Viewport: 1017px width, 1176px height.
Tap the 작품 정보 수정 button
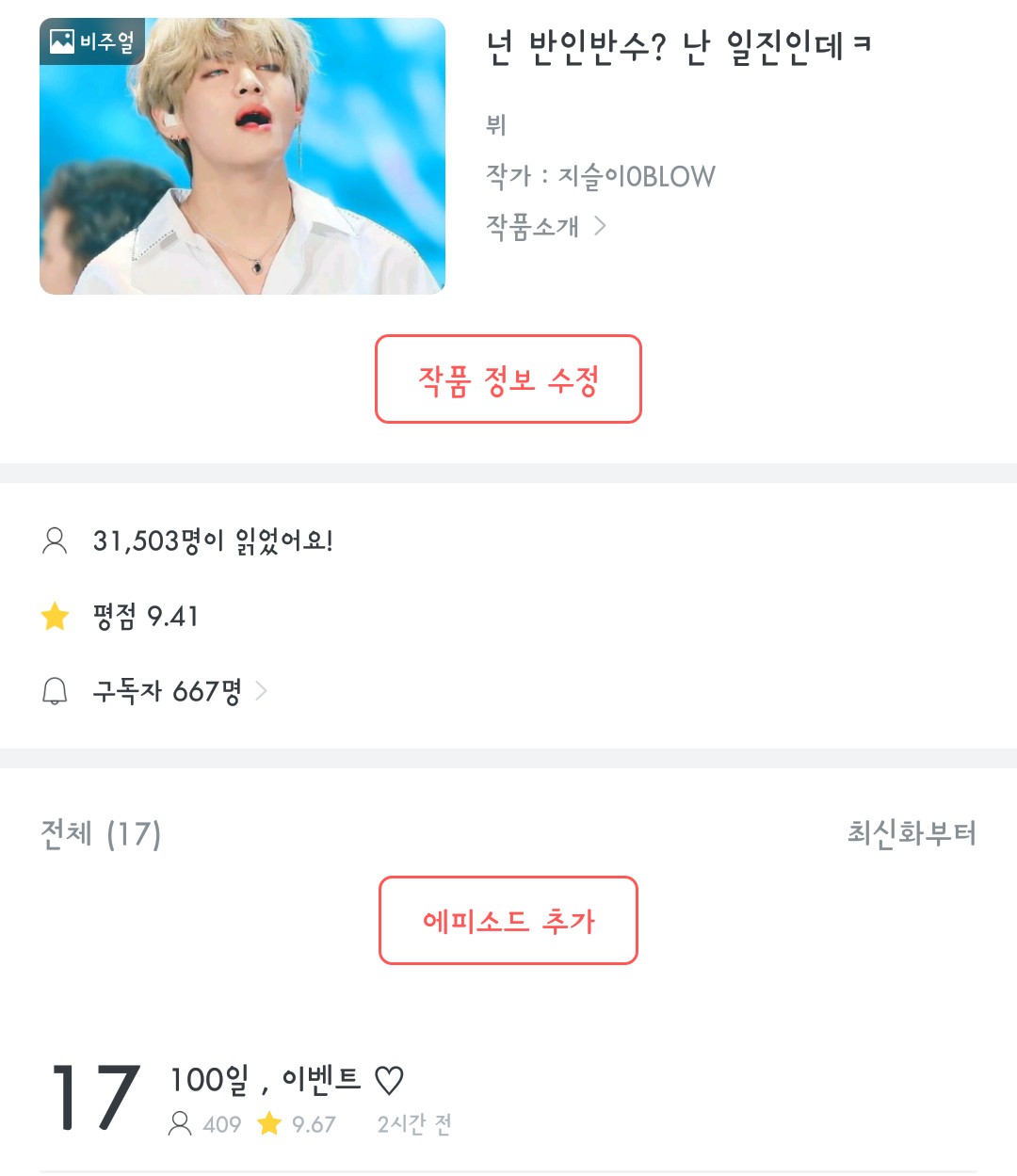508,379
